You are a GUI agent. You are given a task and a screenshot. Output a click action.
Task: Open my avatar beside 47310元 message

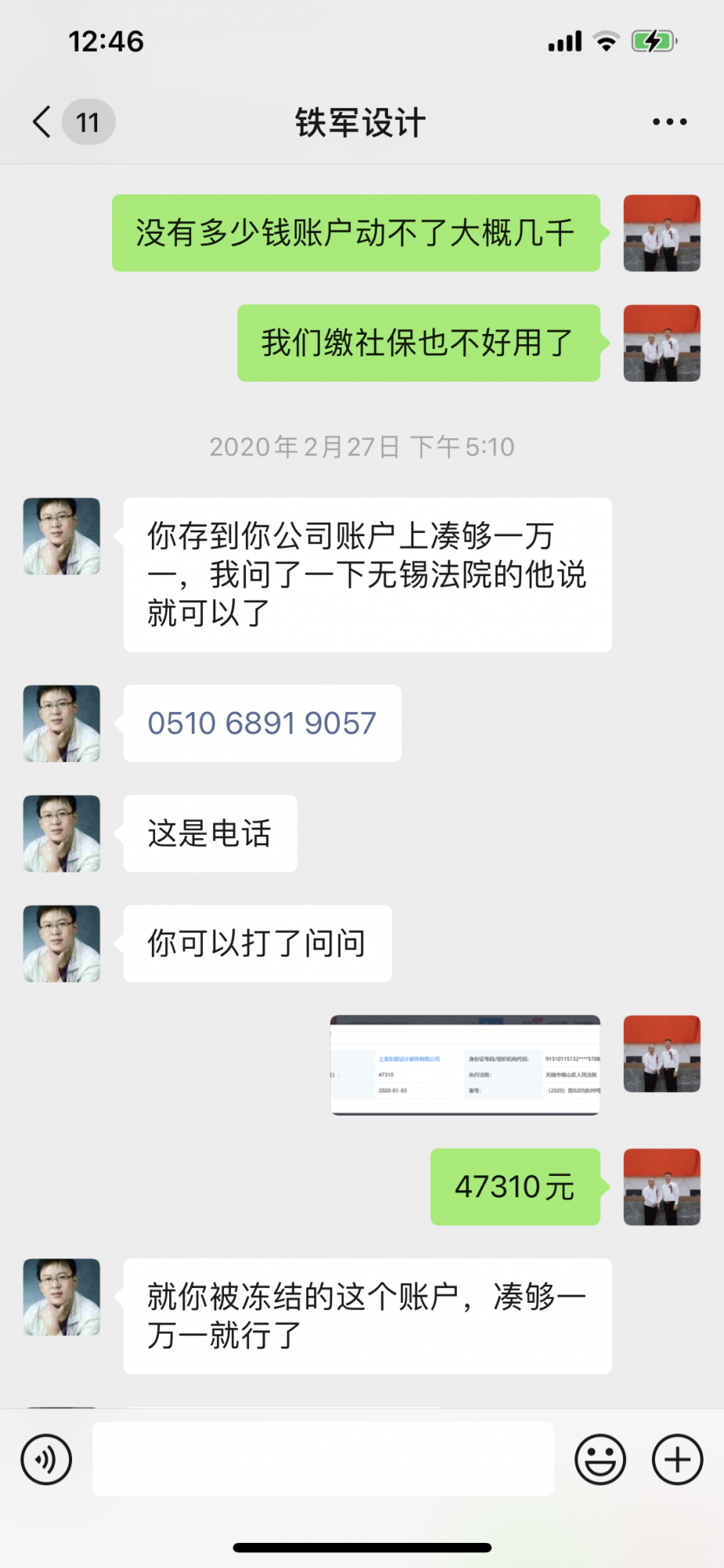click(x=661, y=1187)
